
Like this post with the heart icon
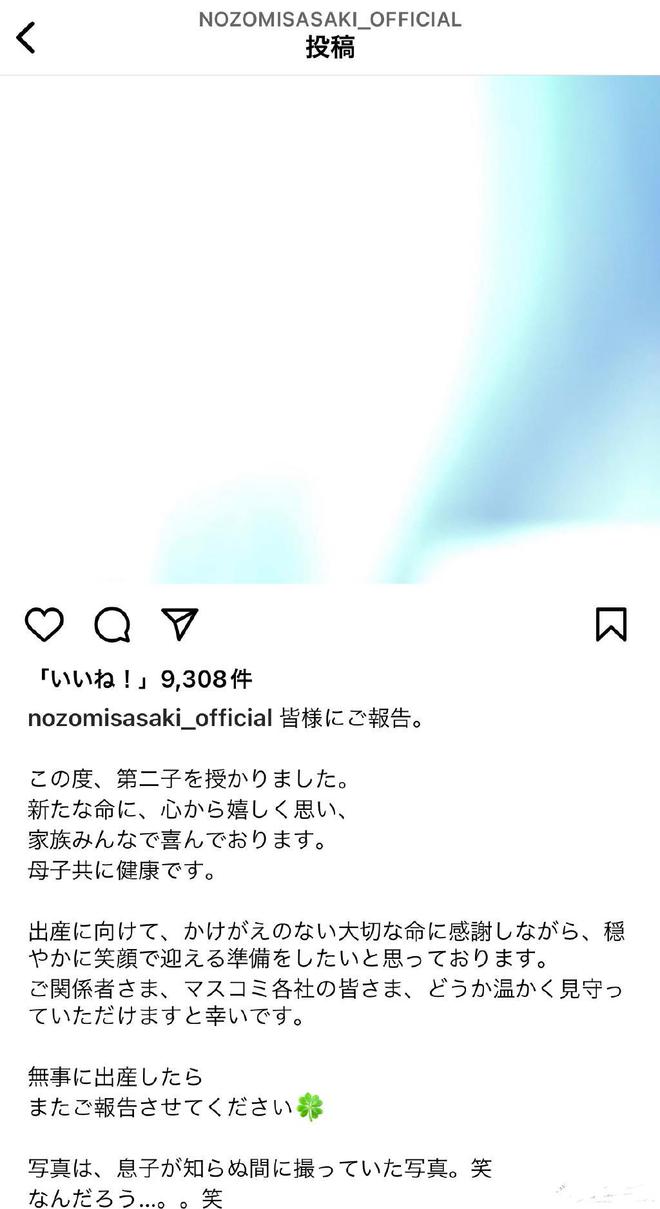pos(44,624)
